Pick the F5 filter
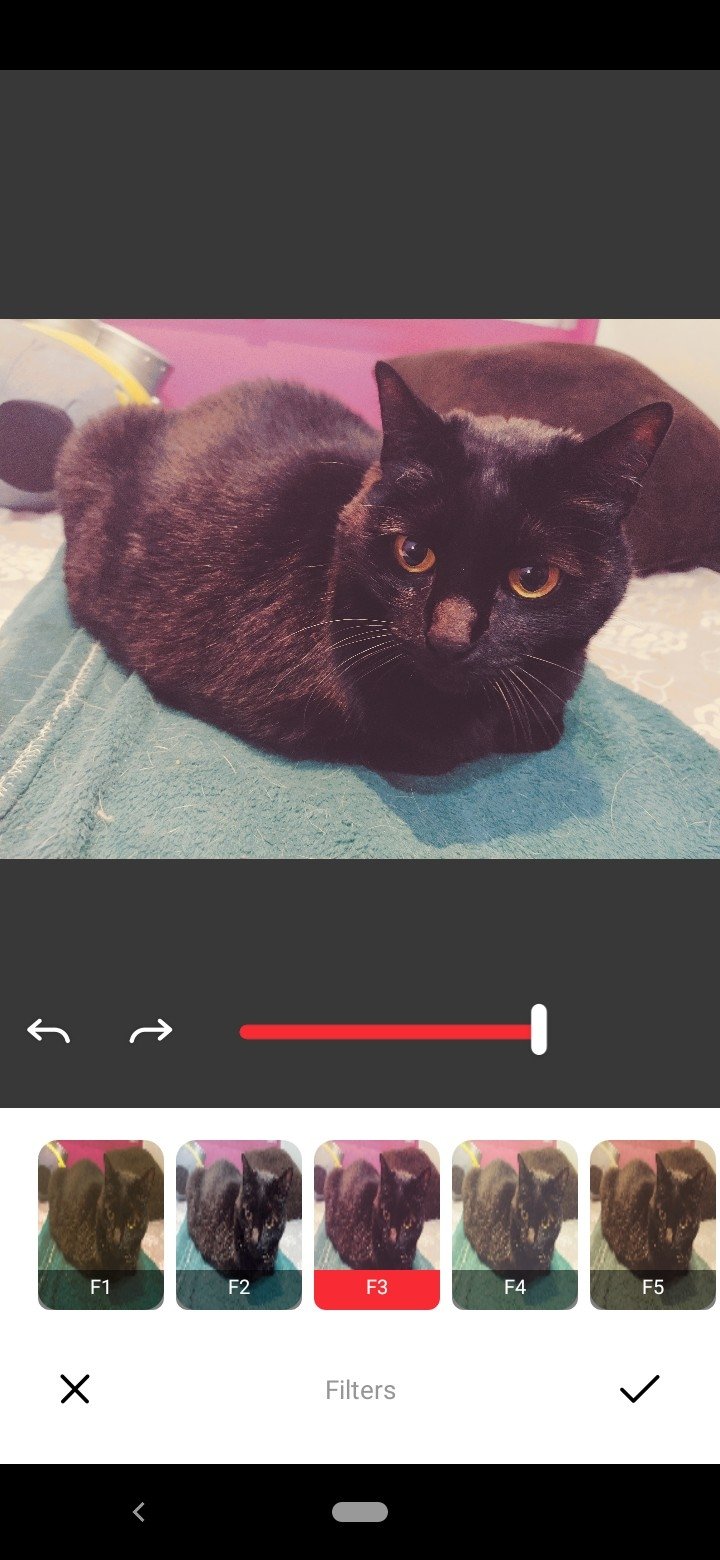 coord(653,1225)
